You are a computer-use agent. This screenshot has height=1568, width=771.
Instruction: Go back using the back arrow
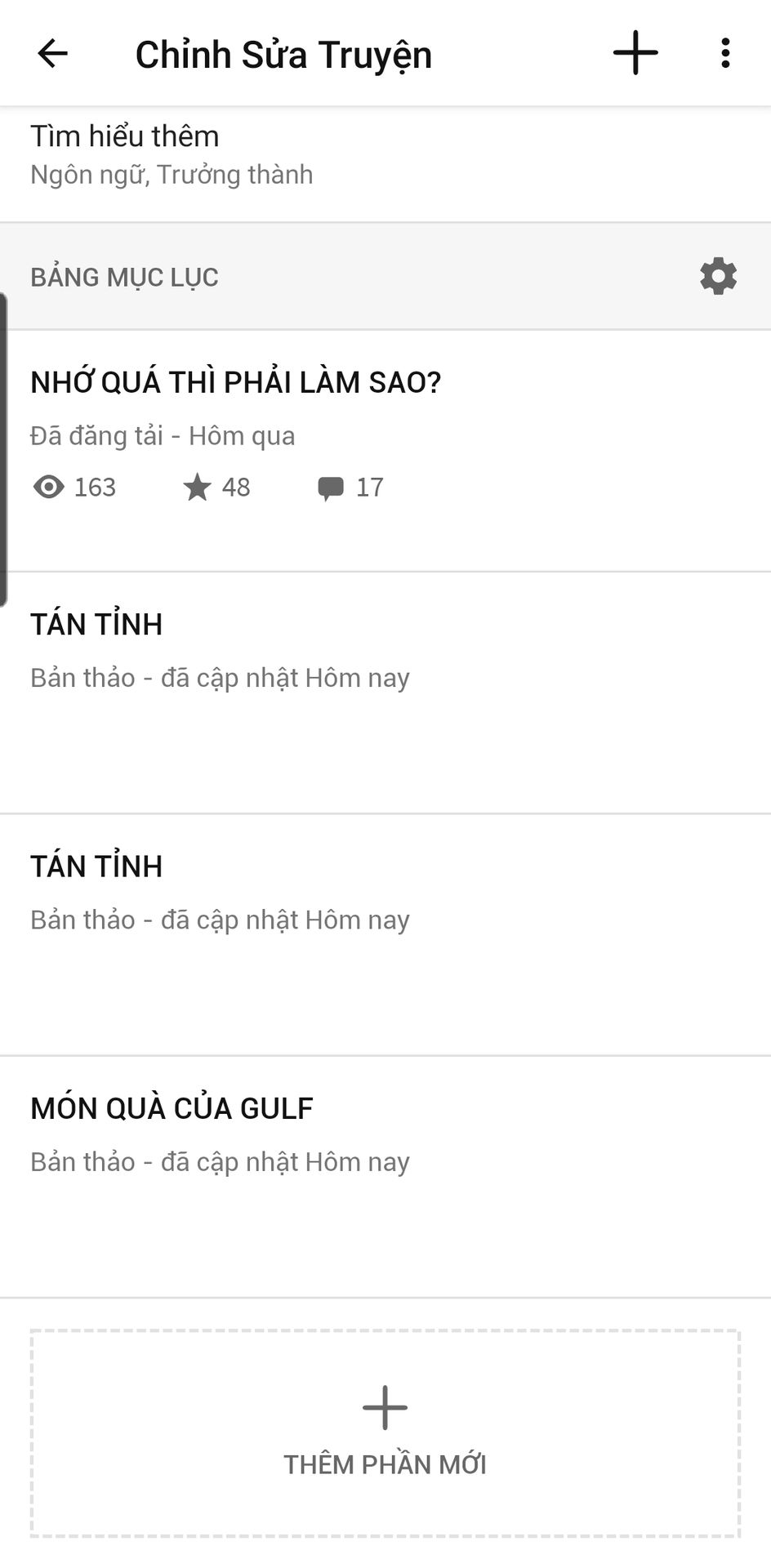click(x=52, y=54)
